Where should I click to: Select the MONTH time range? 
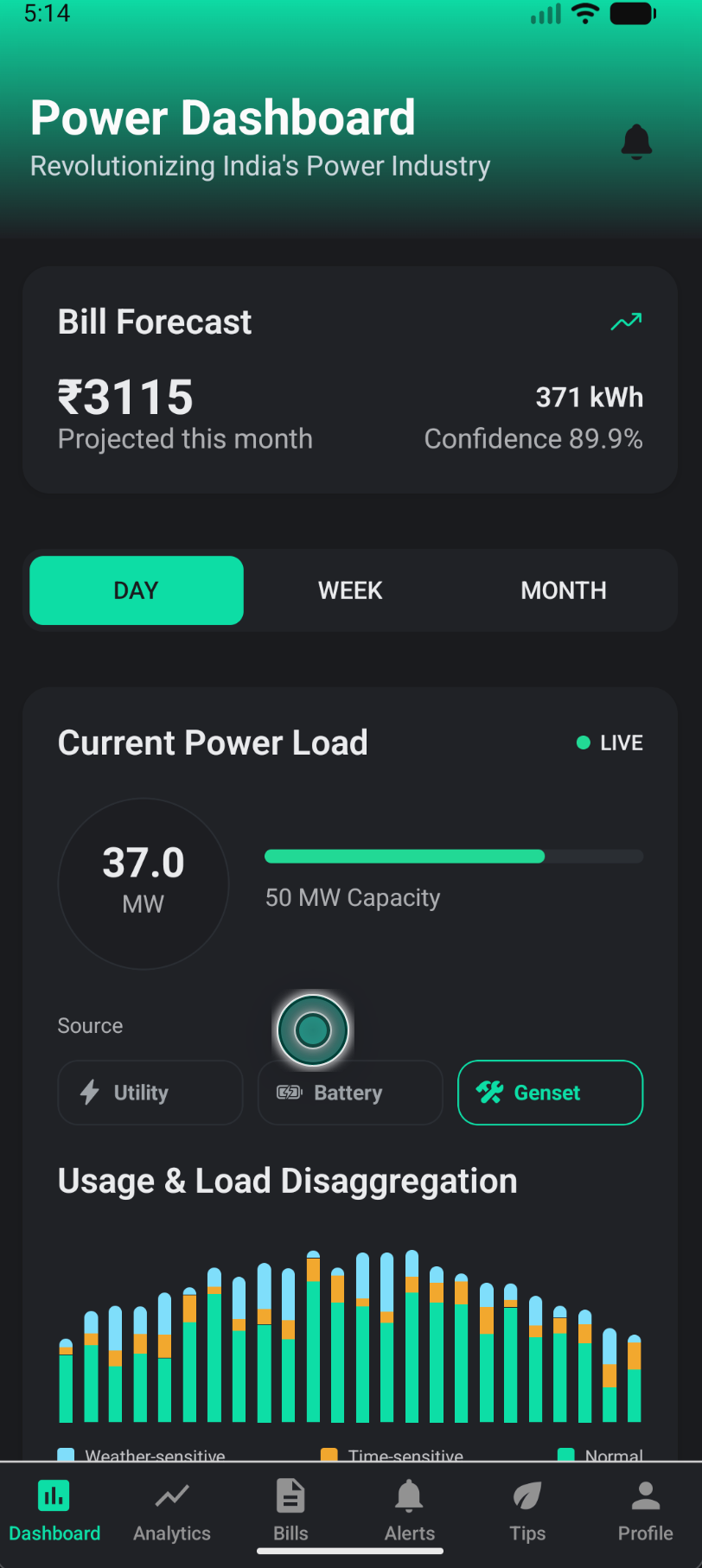563,590
